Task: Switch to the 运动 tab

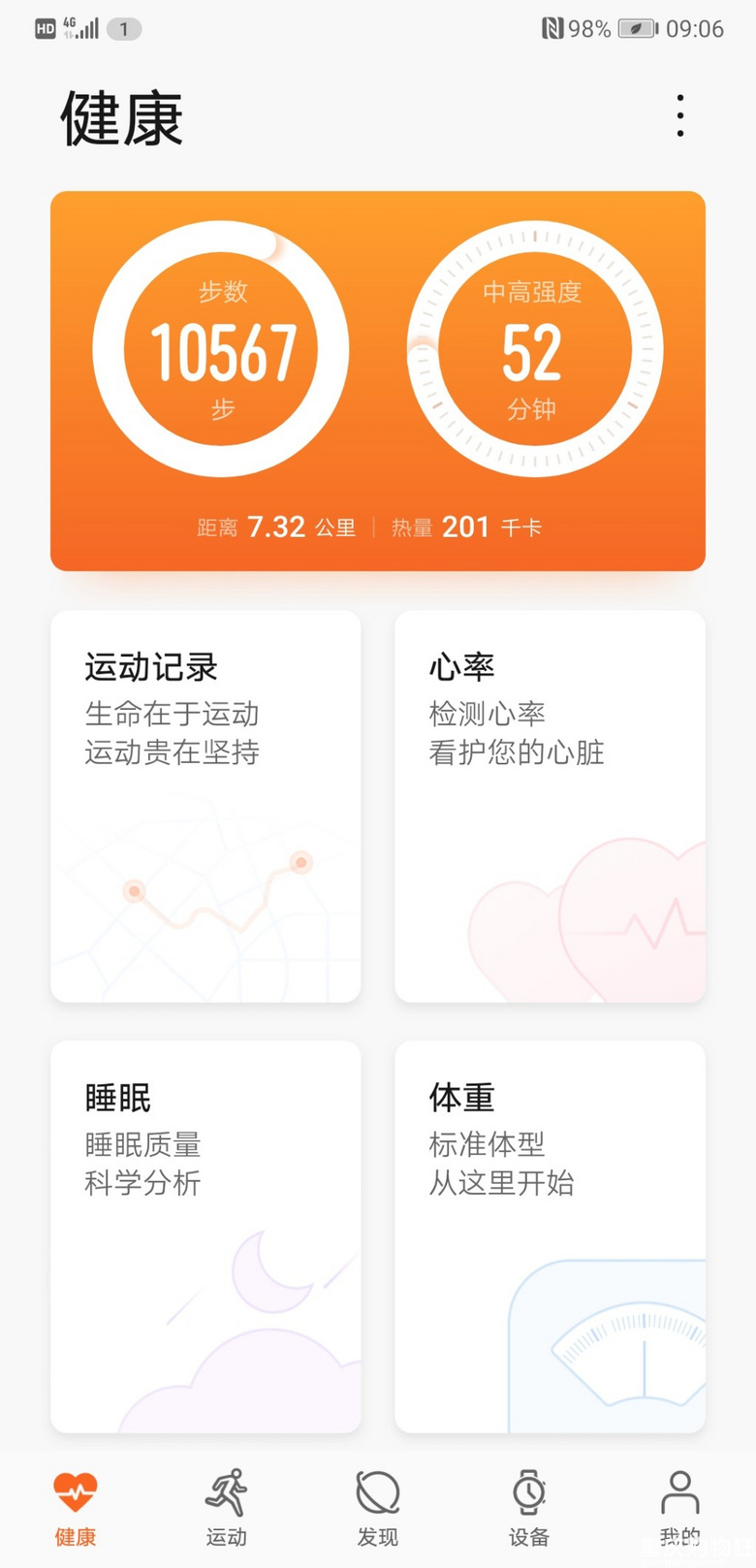Action: coord(227,1508)
